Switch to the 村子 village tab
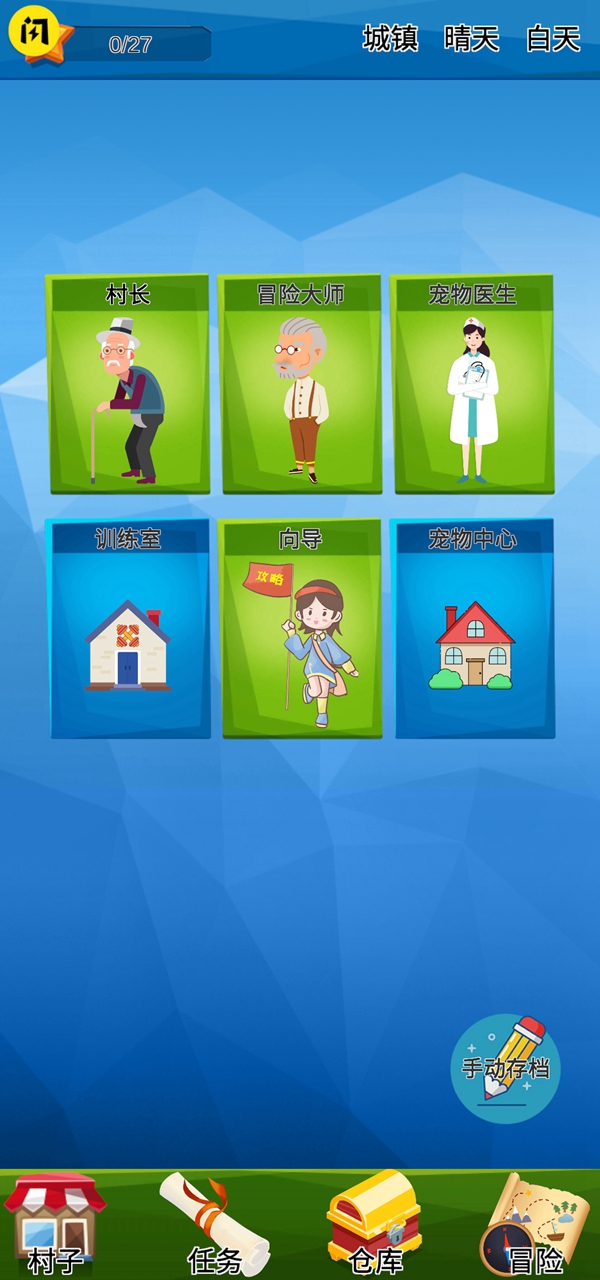This screenshot has width=600, height=1280. pyautogui.click(x=55, y=1225)
